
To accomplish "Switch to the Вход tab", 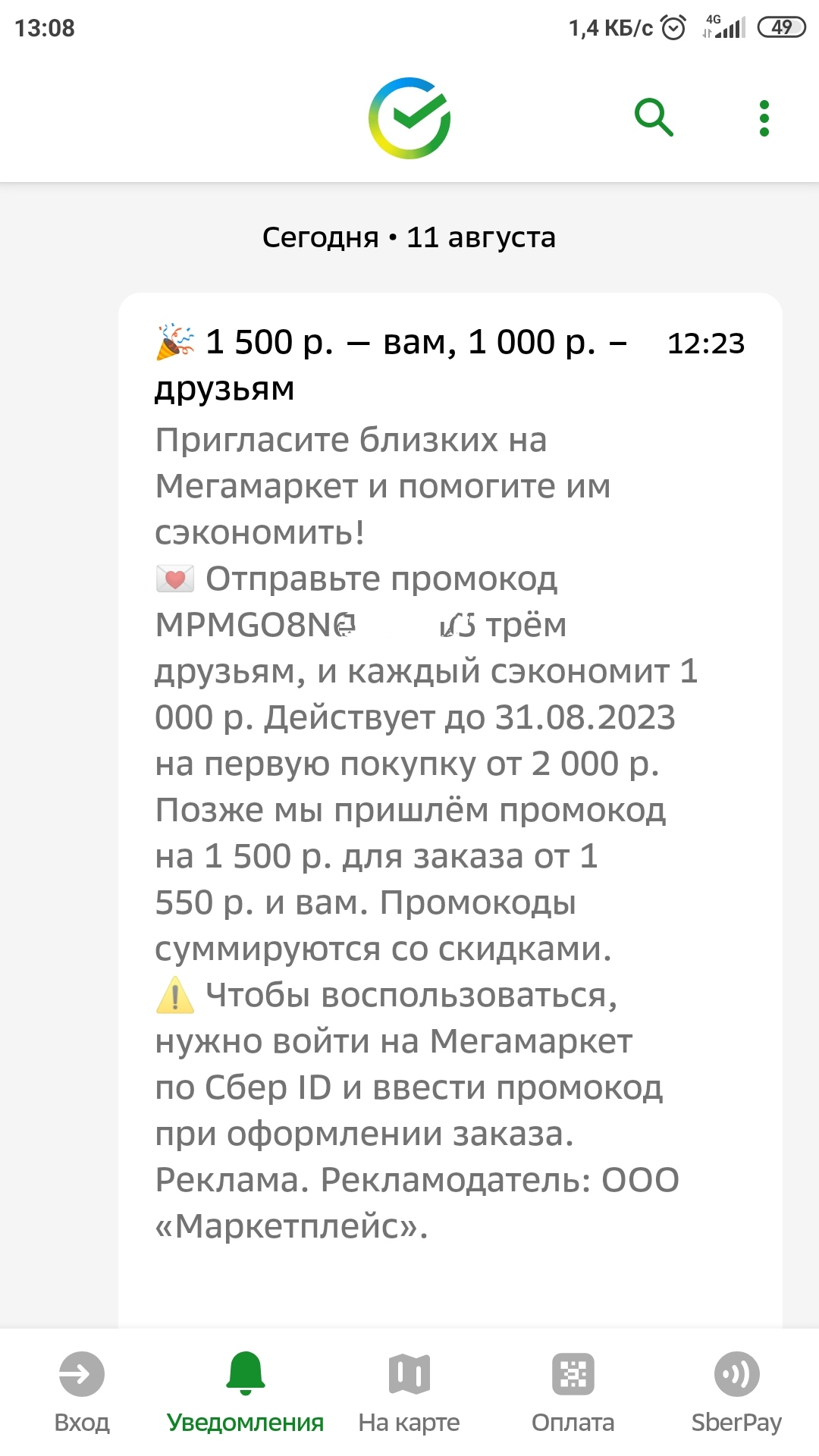I will 82,1392.
